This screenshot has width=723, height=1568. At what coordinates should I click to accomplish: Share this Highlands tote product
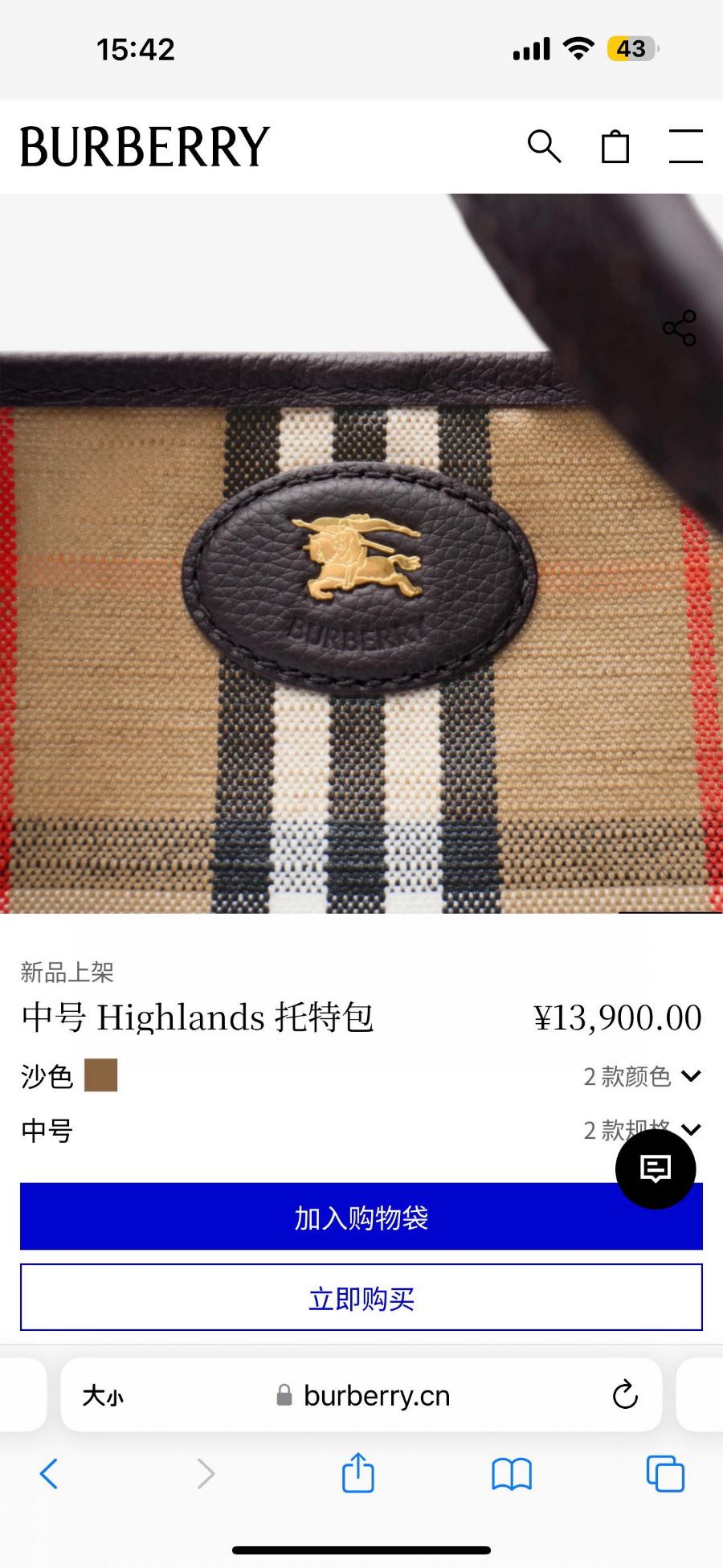point(680,328)
